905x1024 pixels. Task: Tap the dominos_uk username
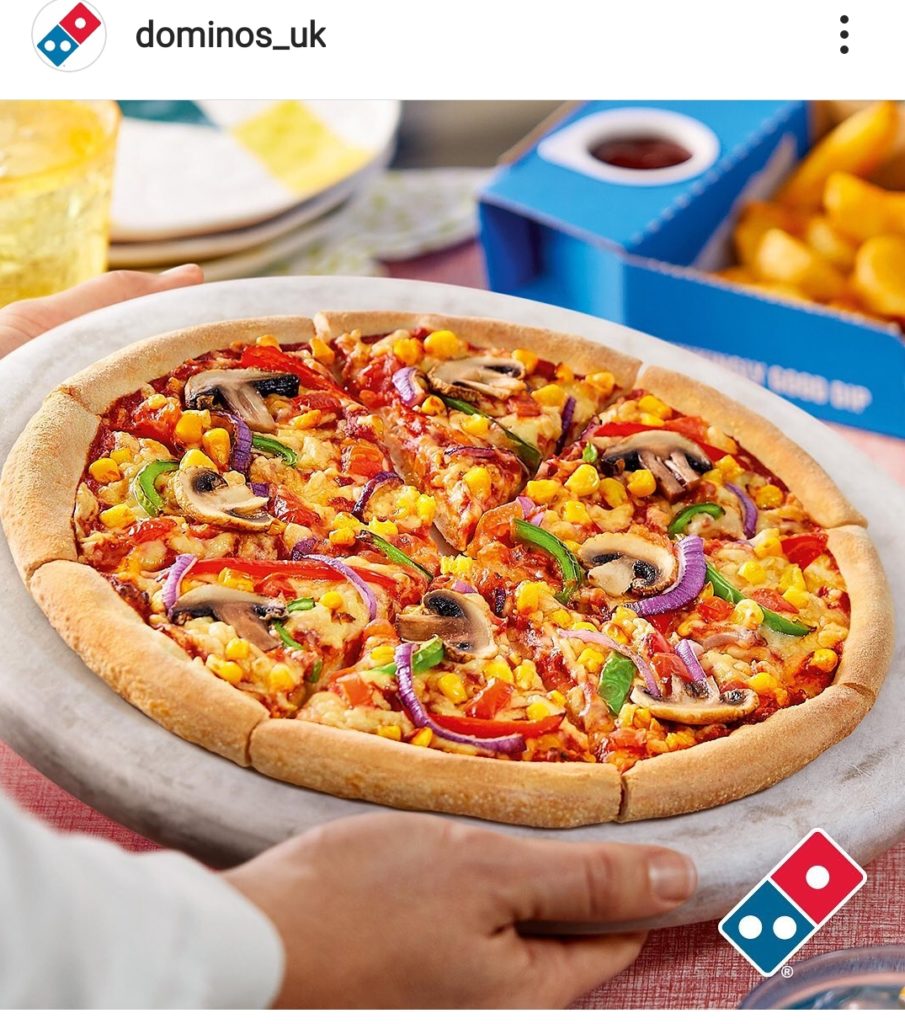coord(230,35)
